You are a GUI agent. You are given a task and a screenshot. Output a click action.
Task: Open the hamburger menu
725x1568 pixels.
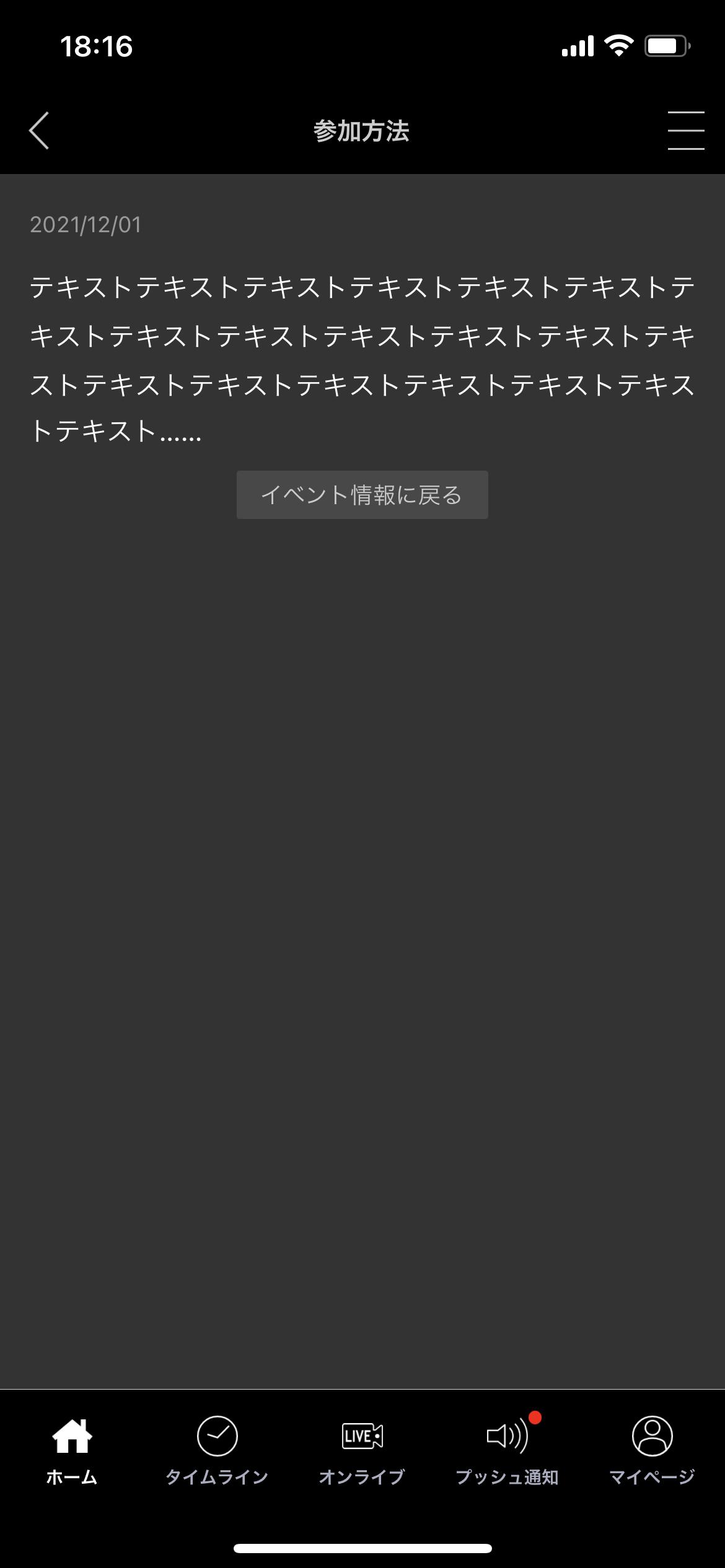tap(685, 131)
